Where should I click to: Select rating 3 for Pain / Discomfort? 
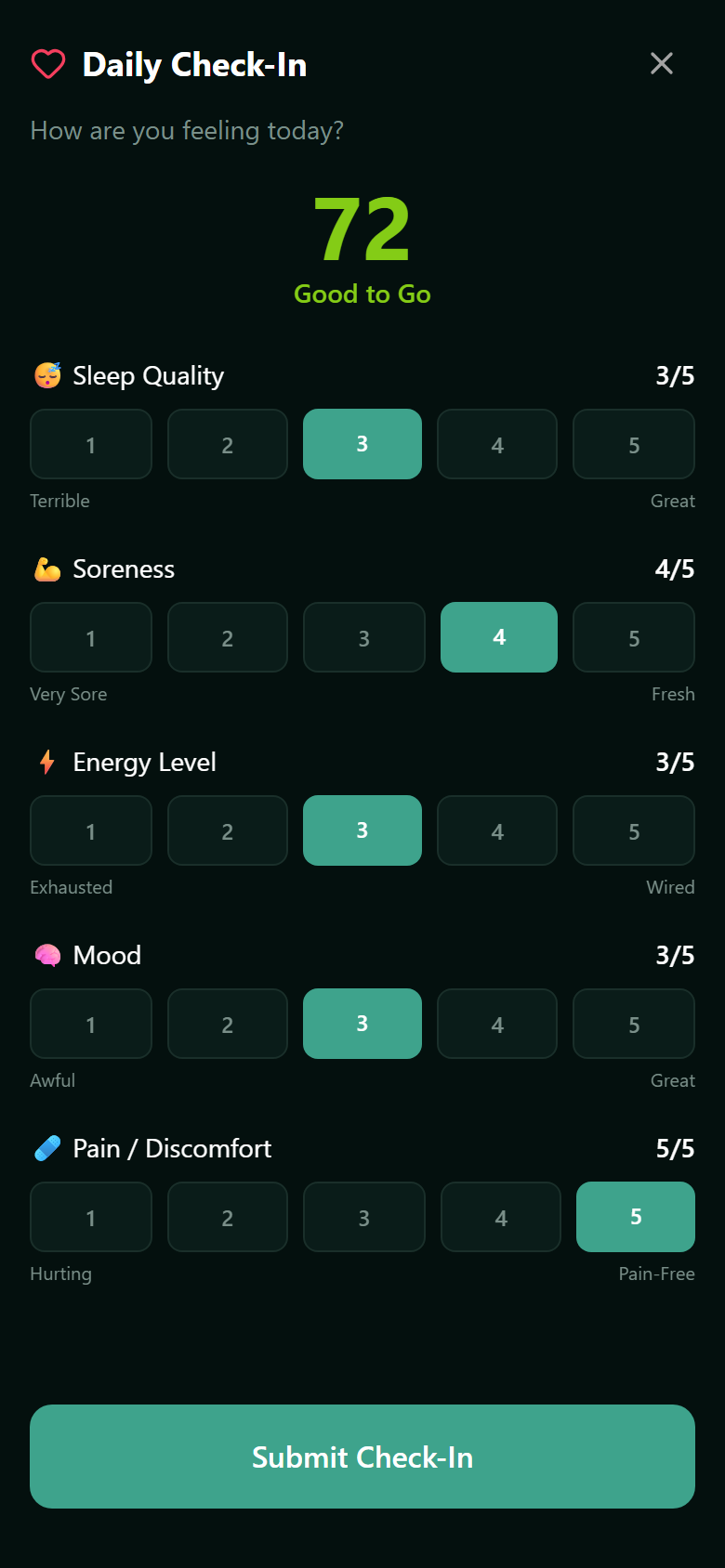[363, 1217]
